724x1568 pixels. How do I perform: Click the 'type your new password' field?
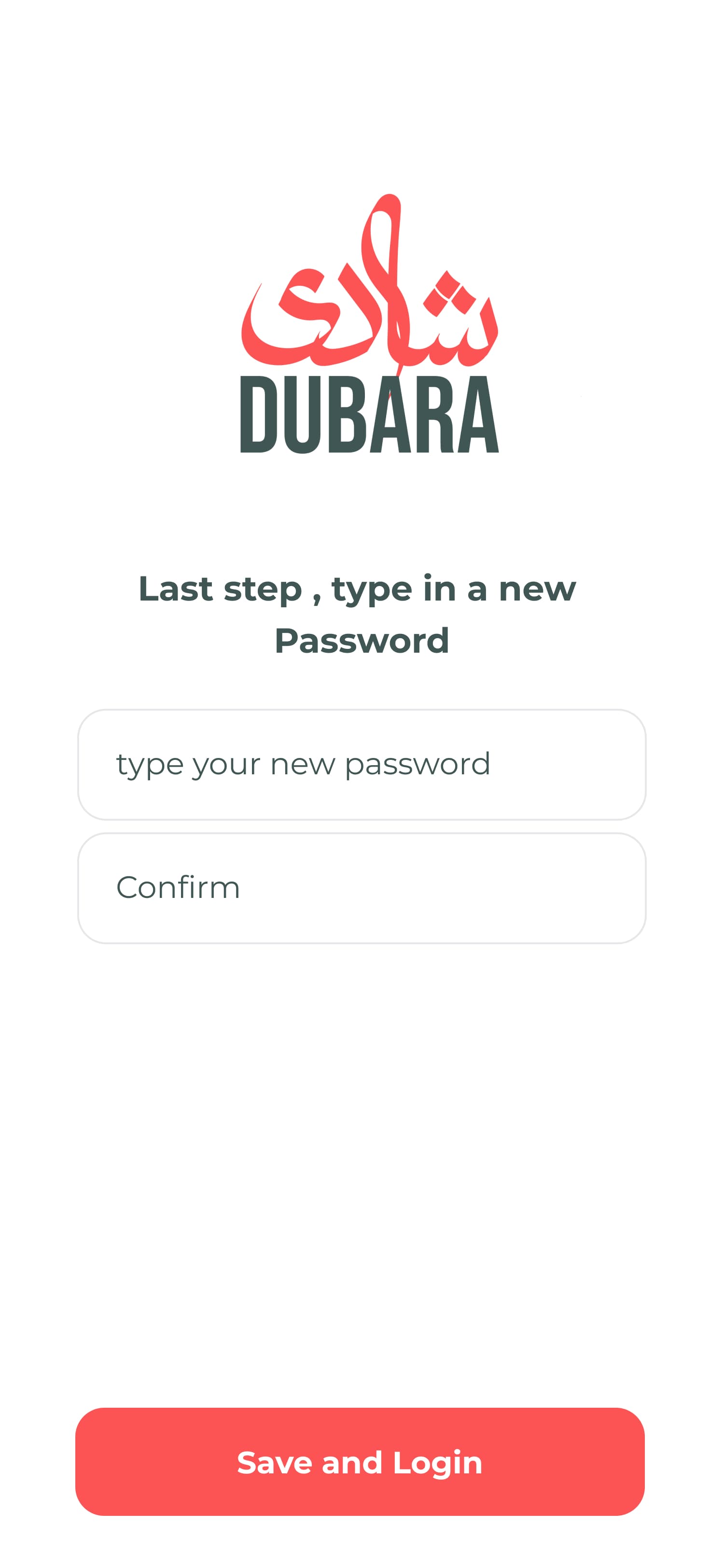click(362, 764)
